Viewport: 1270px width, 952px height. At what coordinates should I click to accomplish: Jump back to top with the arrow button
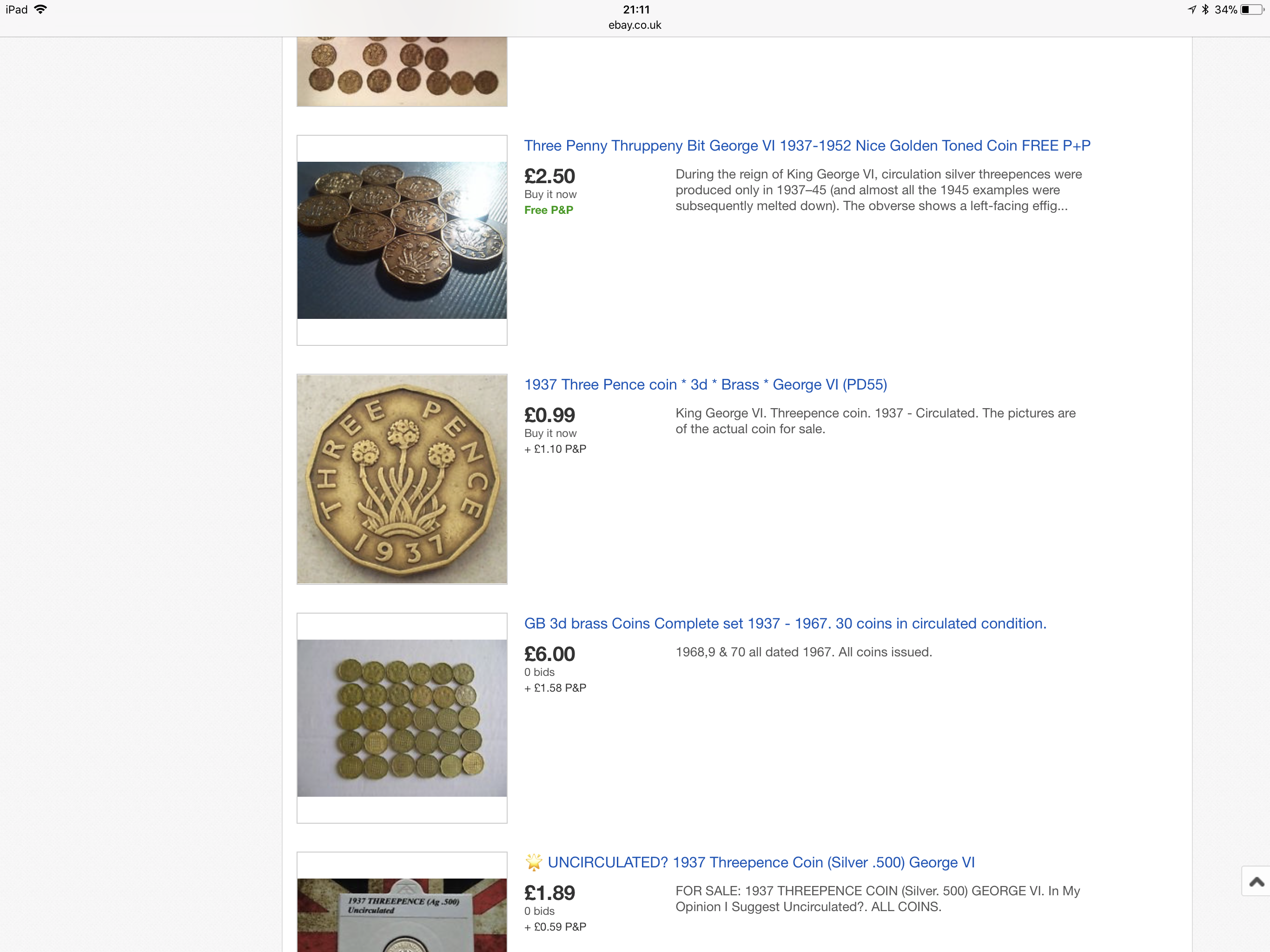point(1256,881)
